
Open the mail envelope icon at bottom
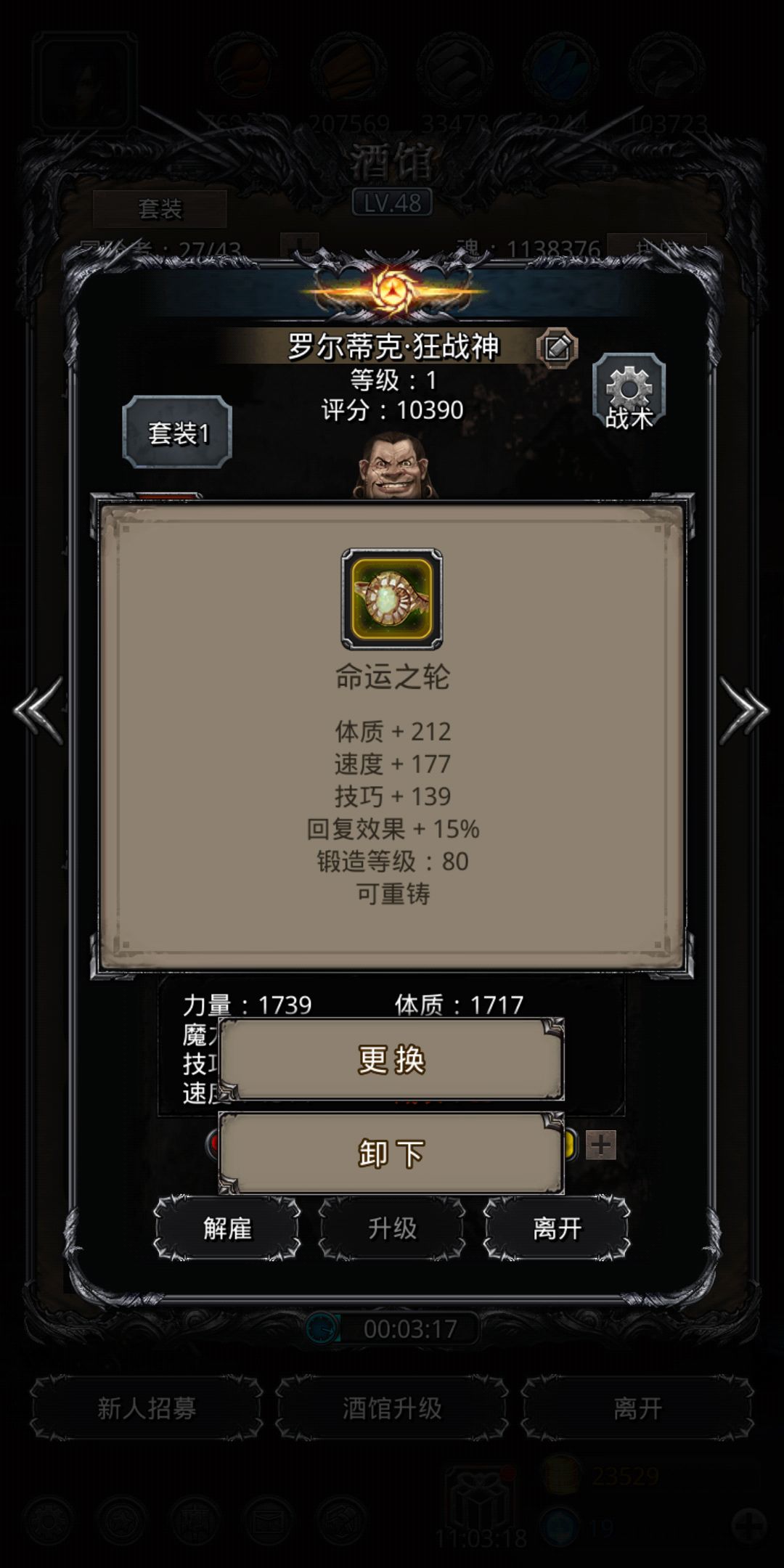(x=267, y=1519)
